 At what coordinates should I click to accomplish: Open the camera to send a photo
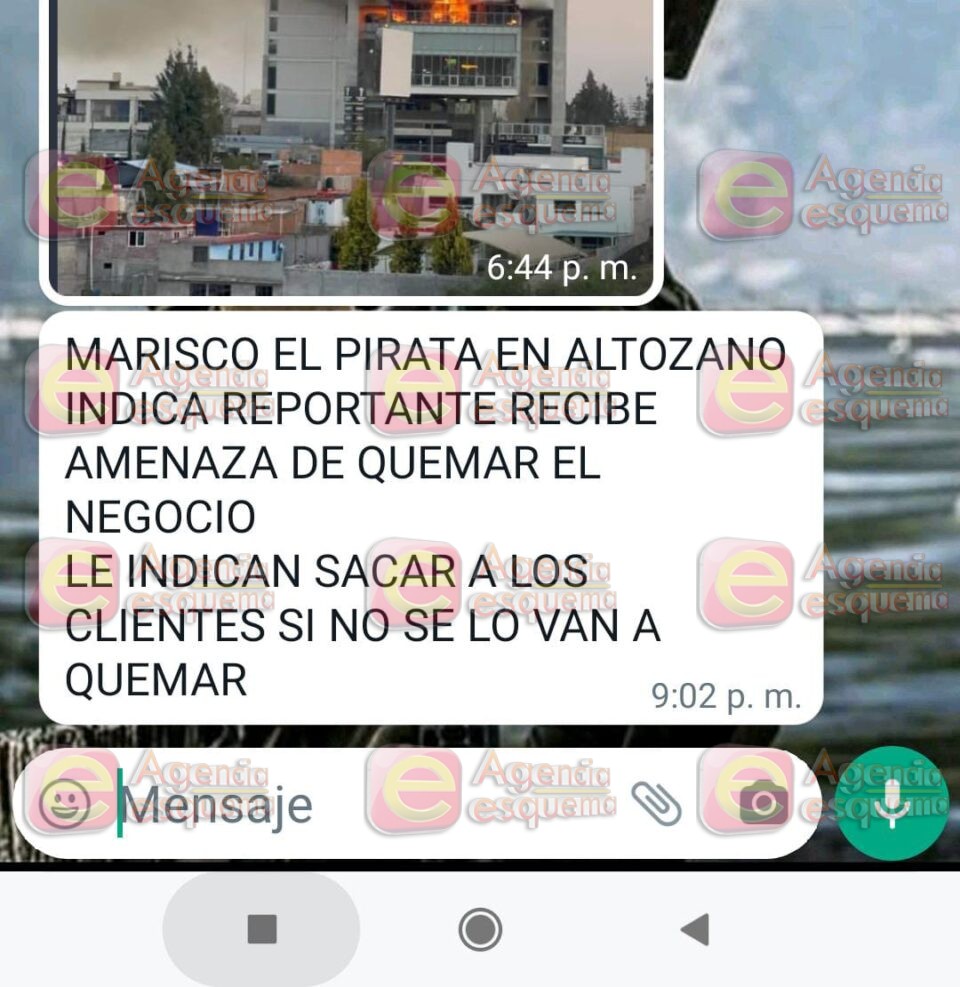tap(764, 802)
